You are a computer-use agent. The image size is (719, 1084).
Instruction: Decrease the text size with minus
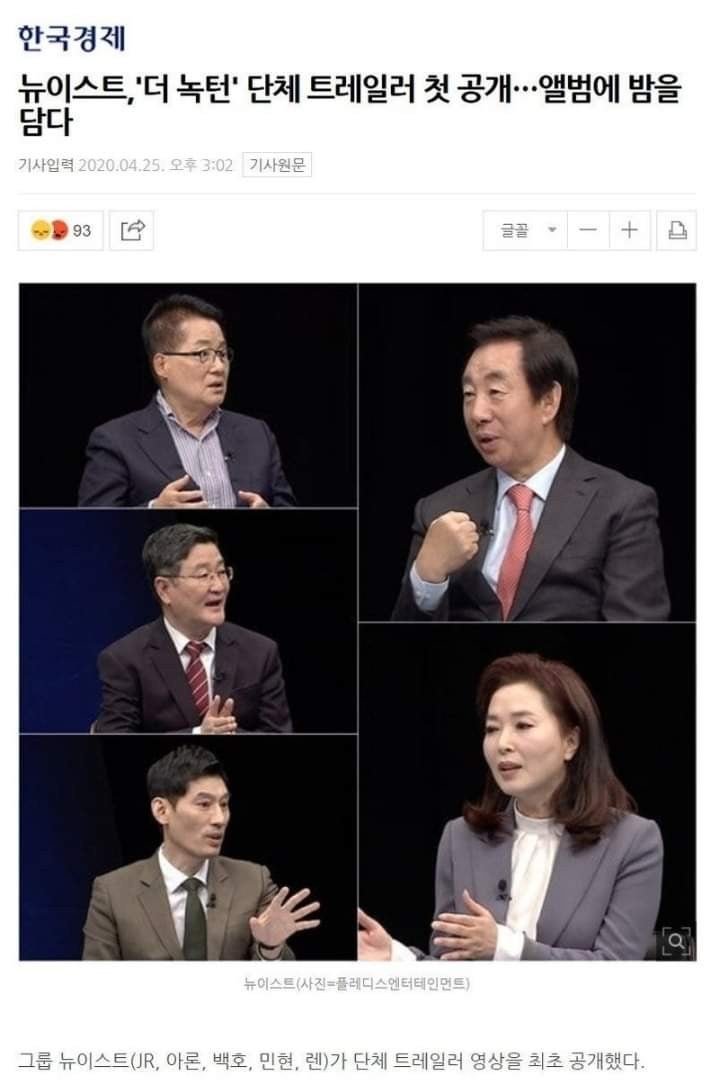coord(588,231)
